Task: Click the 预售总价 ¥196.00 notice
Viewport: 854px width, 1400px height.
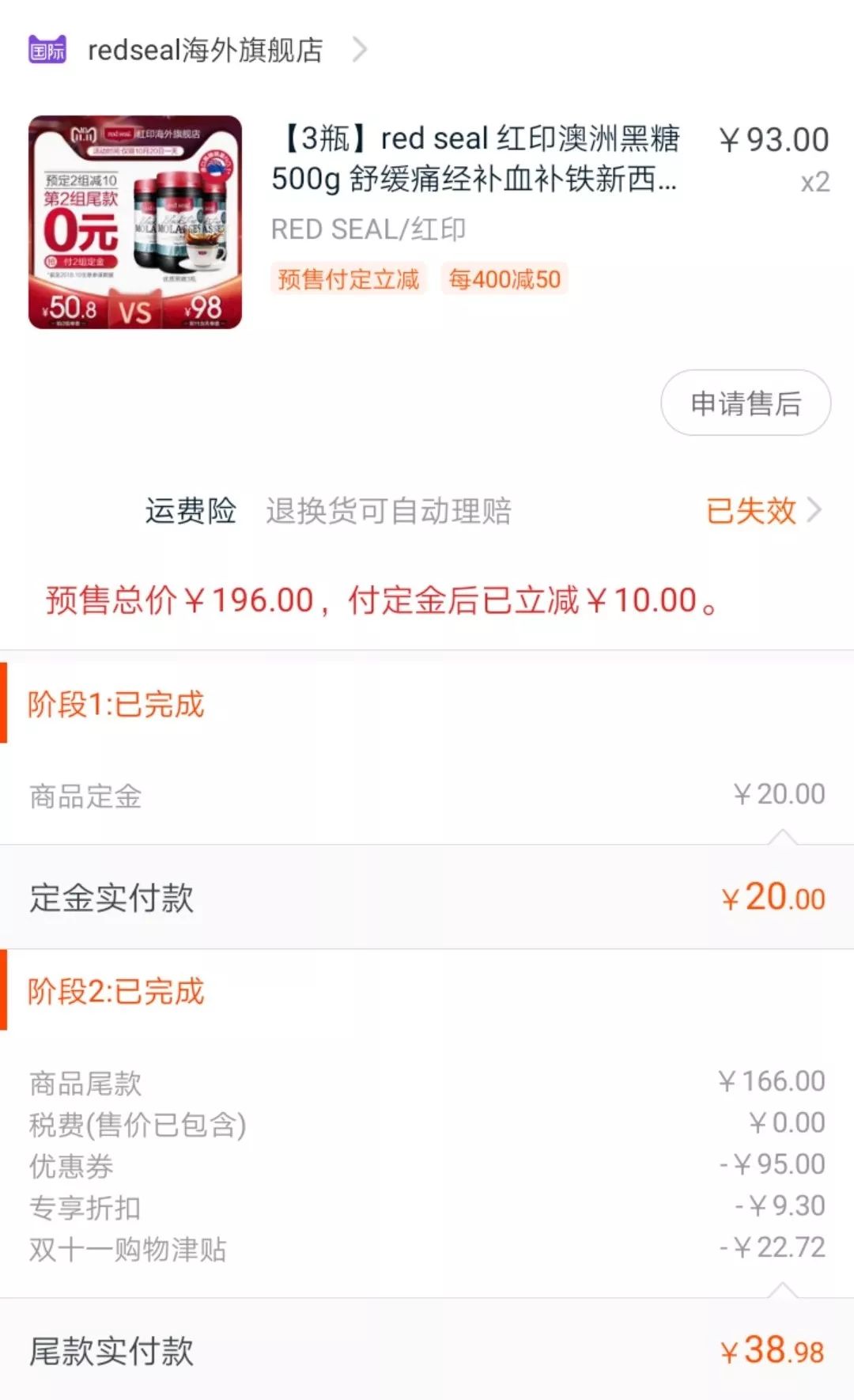Action: coord(380,603)
